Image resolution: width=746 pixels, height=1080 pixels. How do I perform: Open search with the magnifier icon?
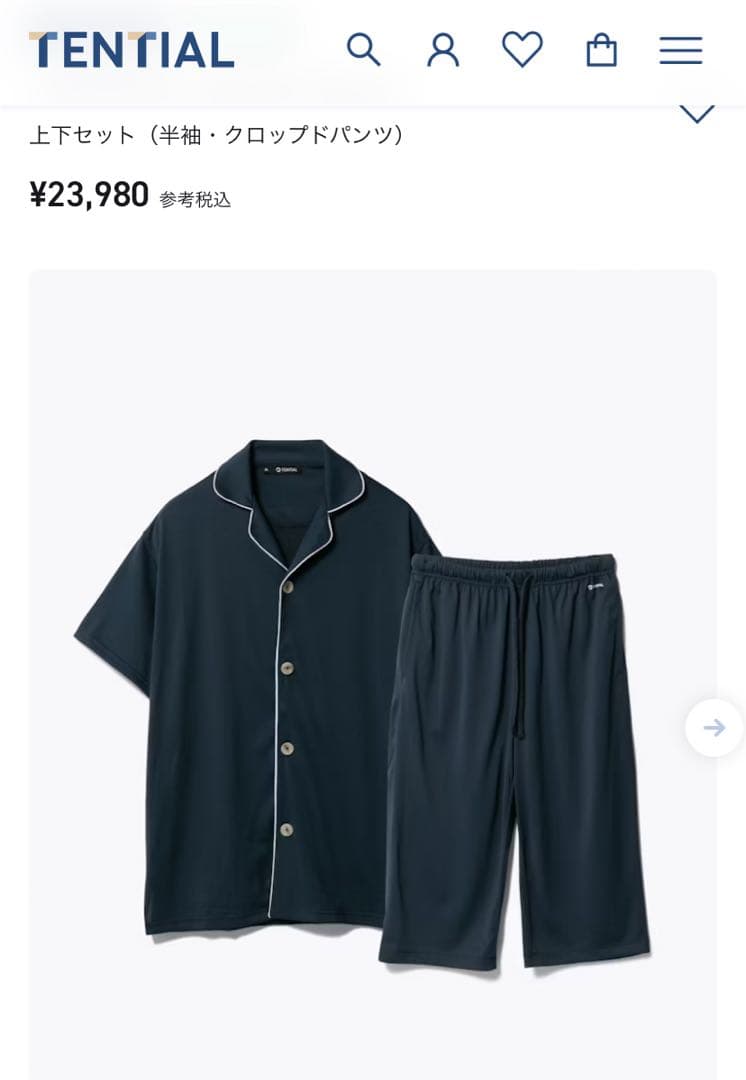[364, 49]
